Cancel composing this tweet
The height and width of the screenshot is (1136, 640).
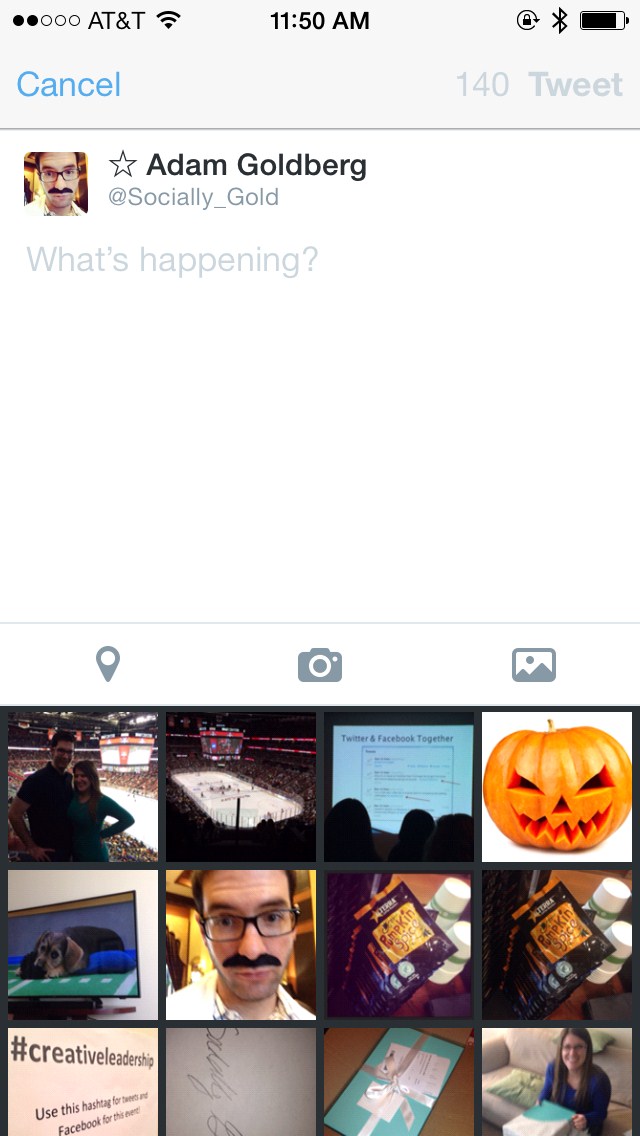coord(69,85)
